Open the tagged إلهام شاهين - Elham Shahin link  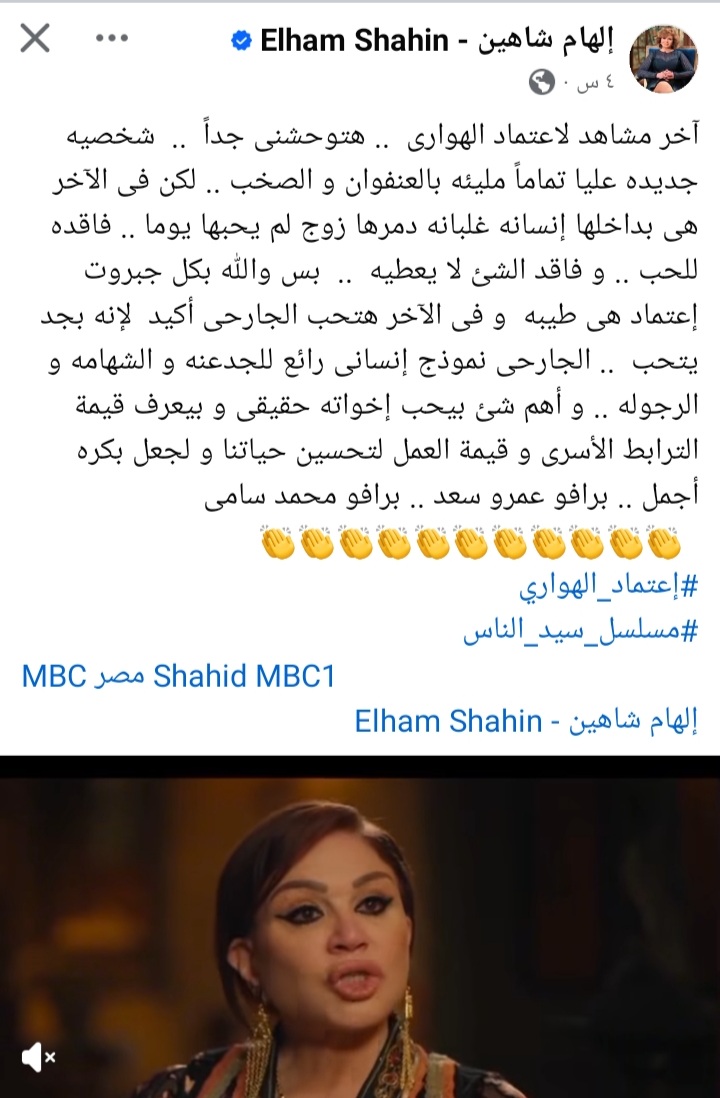pyautogui.click(x=526, y=721)
